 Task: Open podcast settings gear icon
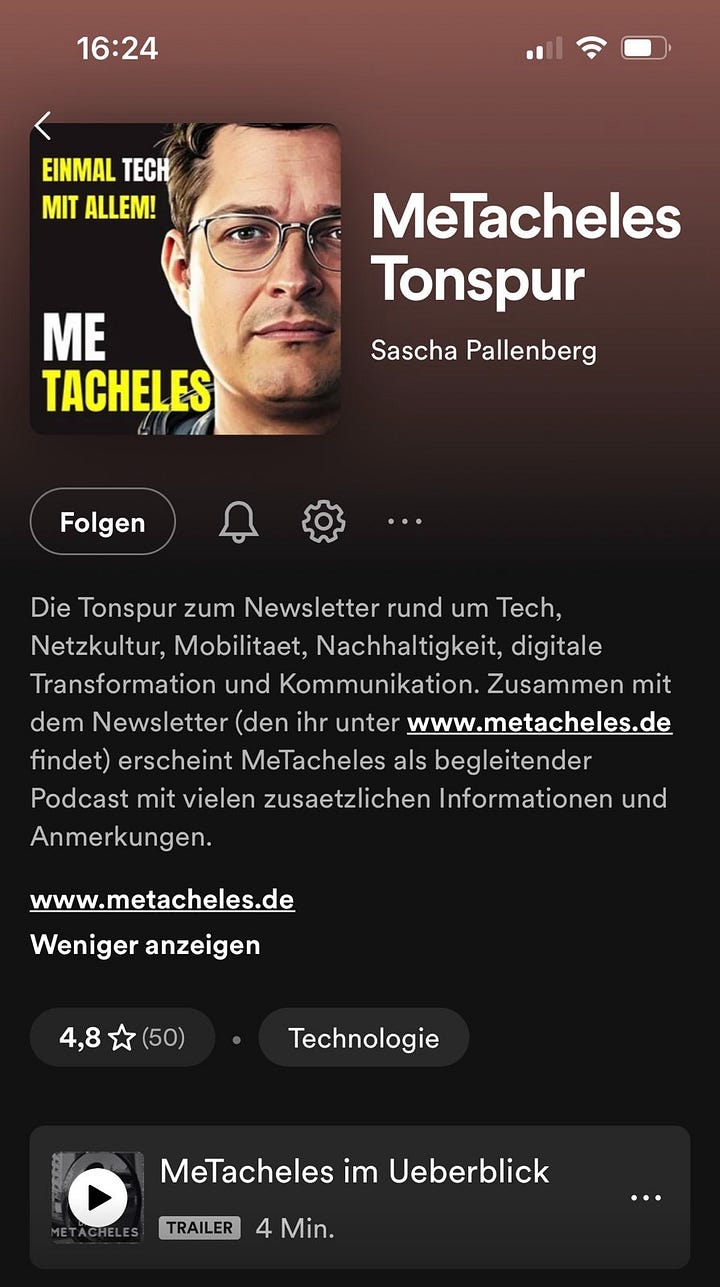tap(323, 522)
